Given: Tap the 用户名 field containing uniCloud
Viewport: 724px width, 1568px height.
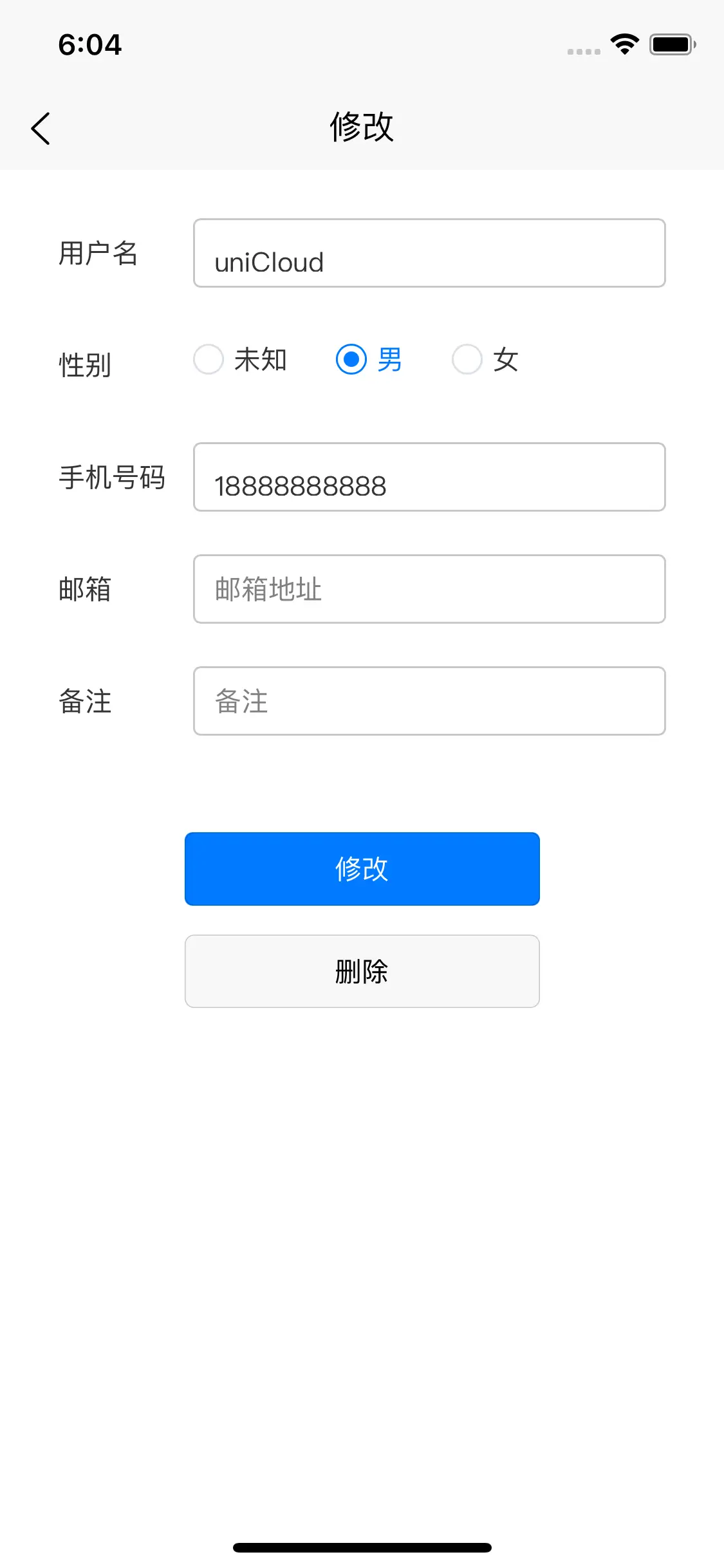Looking at the screenshot, I should coord(429,253).
